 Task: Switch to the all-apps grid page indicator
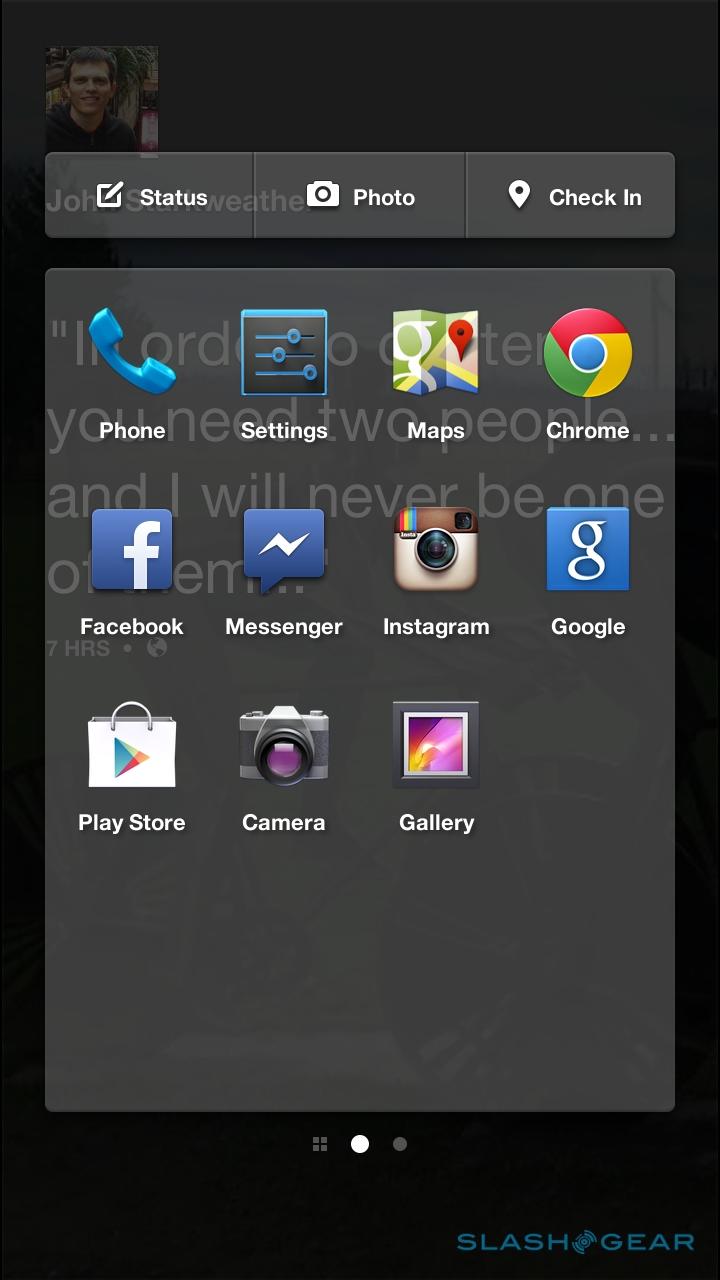point(320,1144)
